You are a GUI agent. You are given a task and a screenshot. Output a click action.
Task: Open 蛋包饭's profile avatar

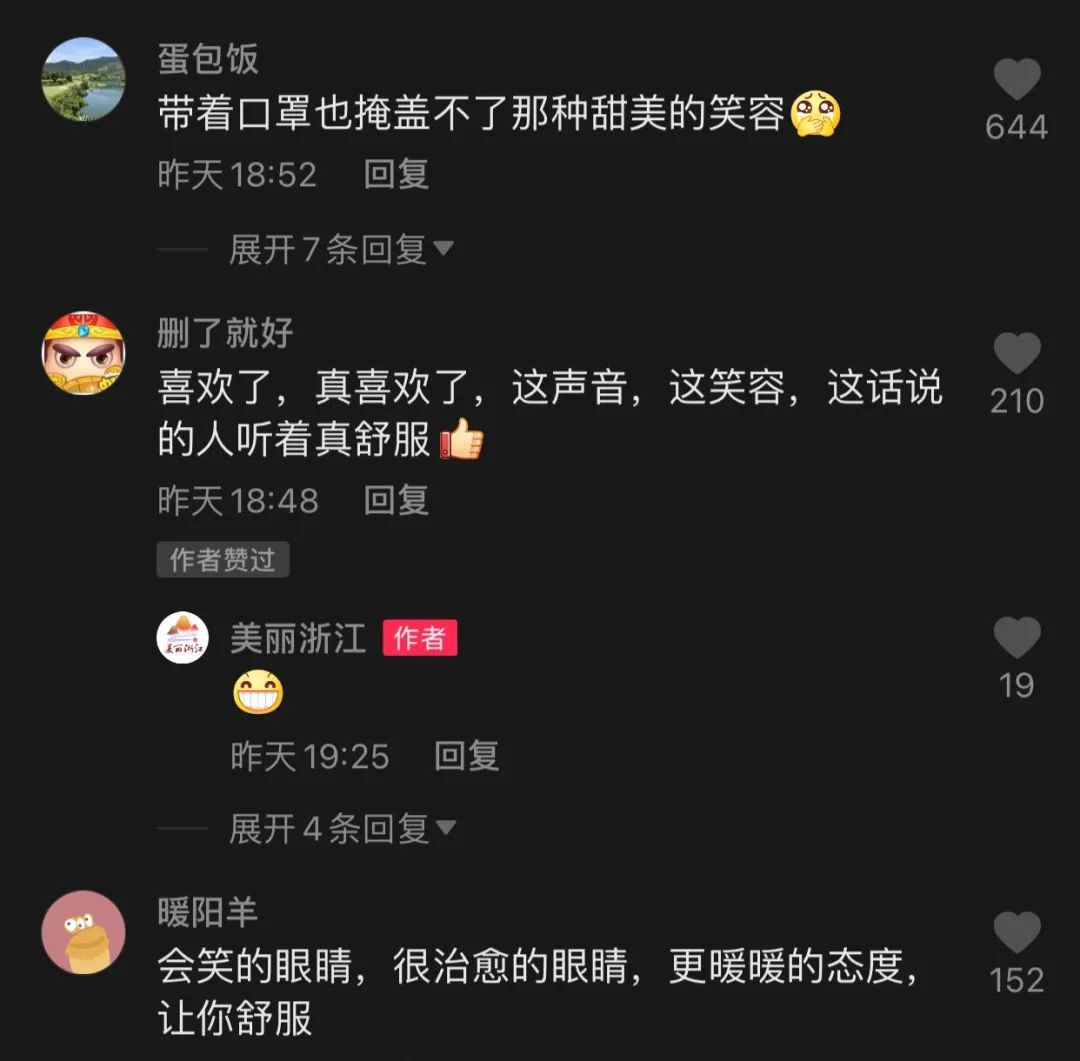click(x=84, y=80)
